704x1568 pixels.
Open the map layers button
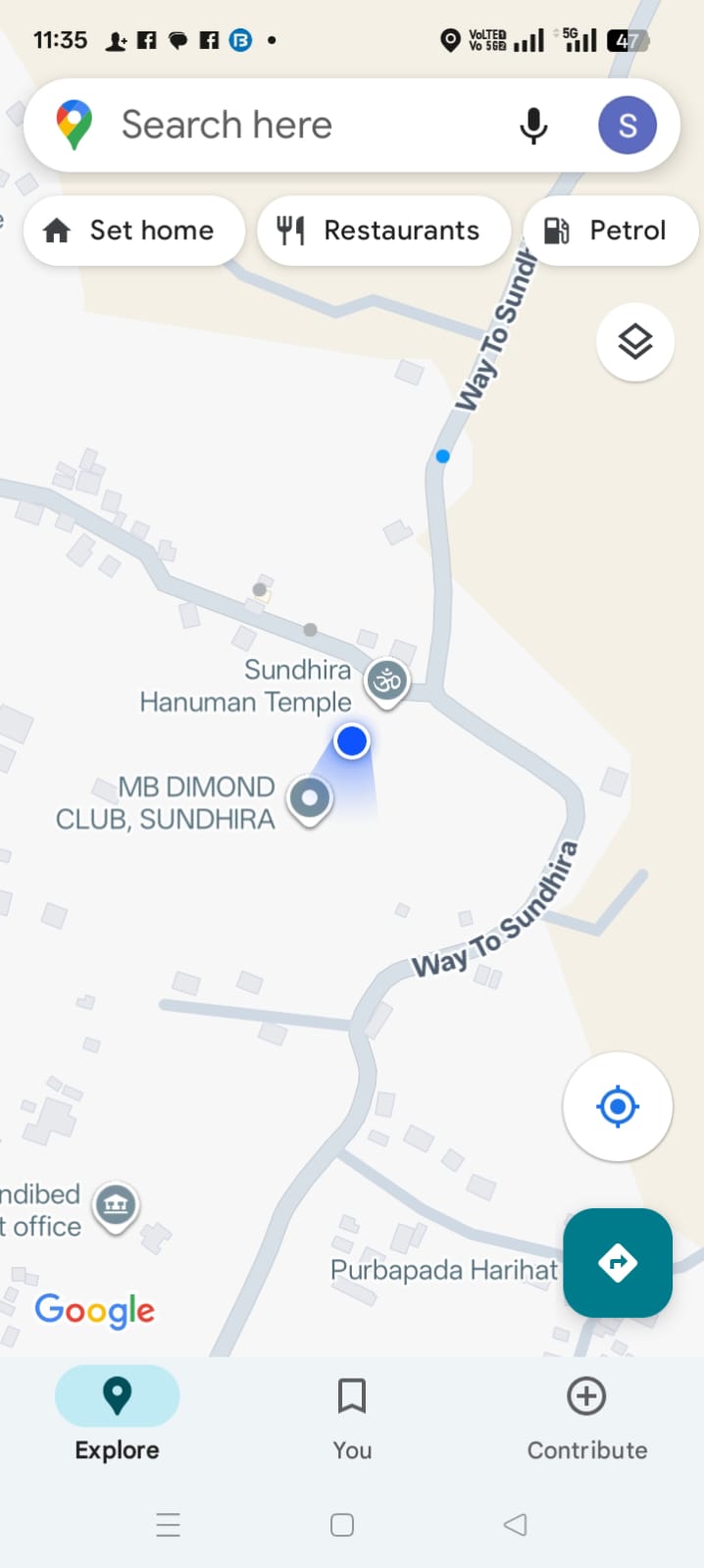635,342
